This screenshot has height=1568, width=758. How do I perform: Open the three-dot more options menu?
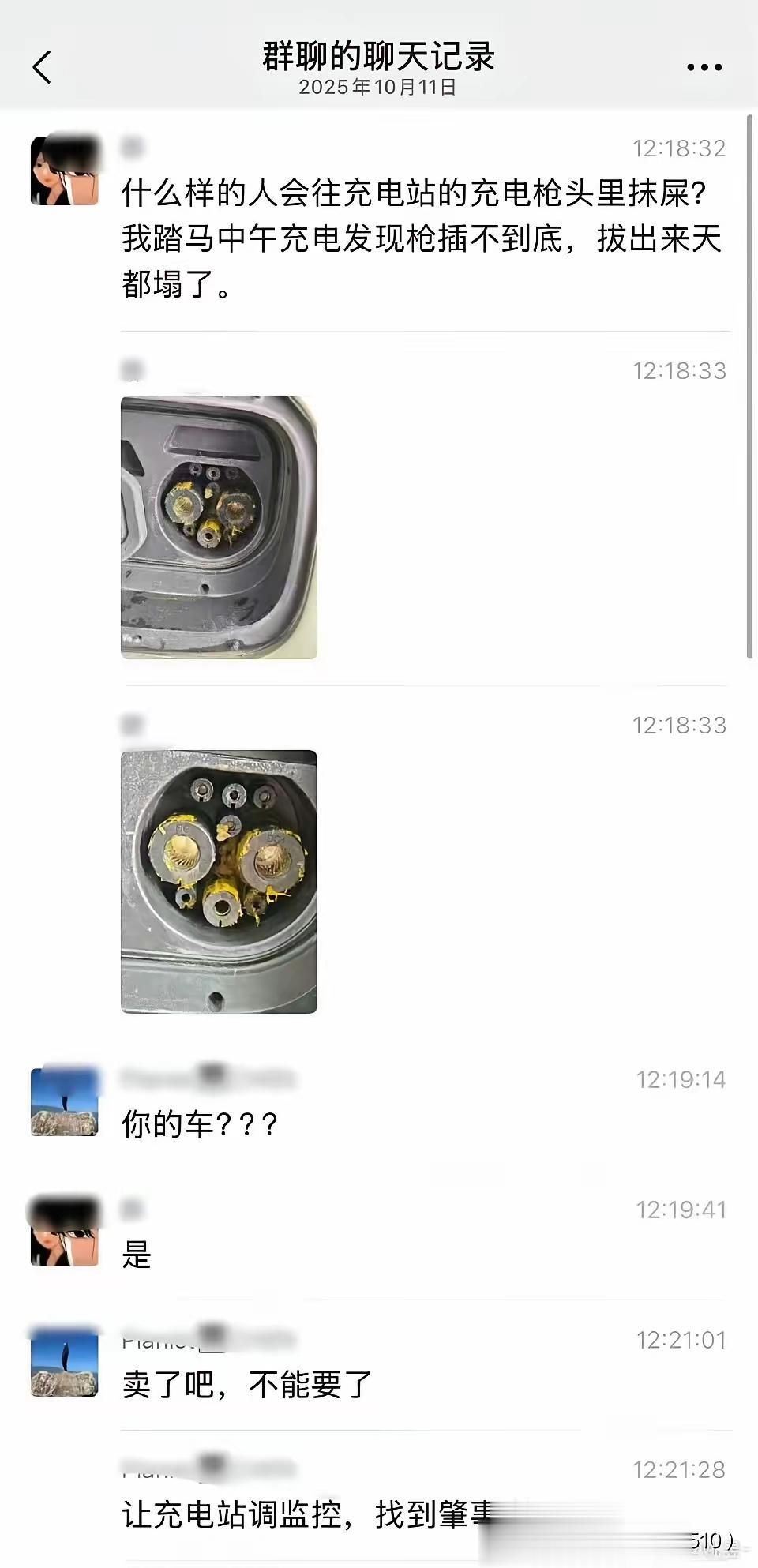(704, 68)
